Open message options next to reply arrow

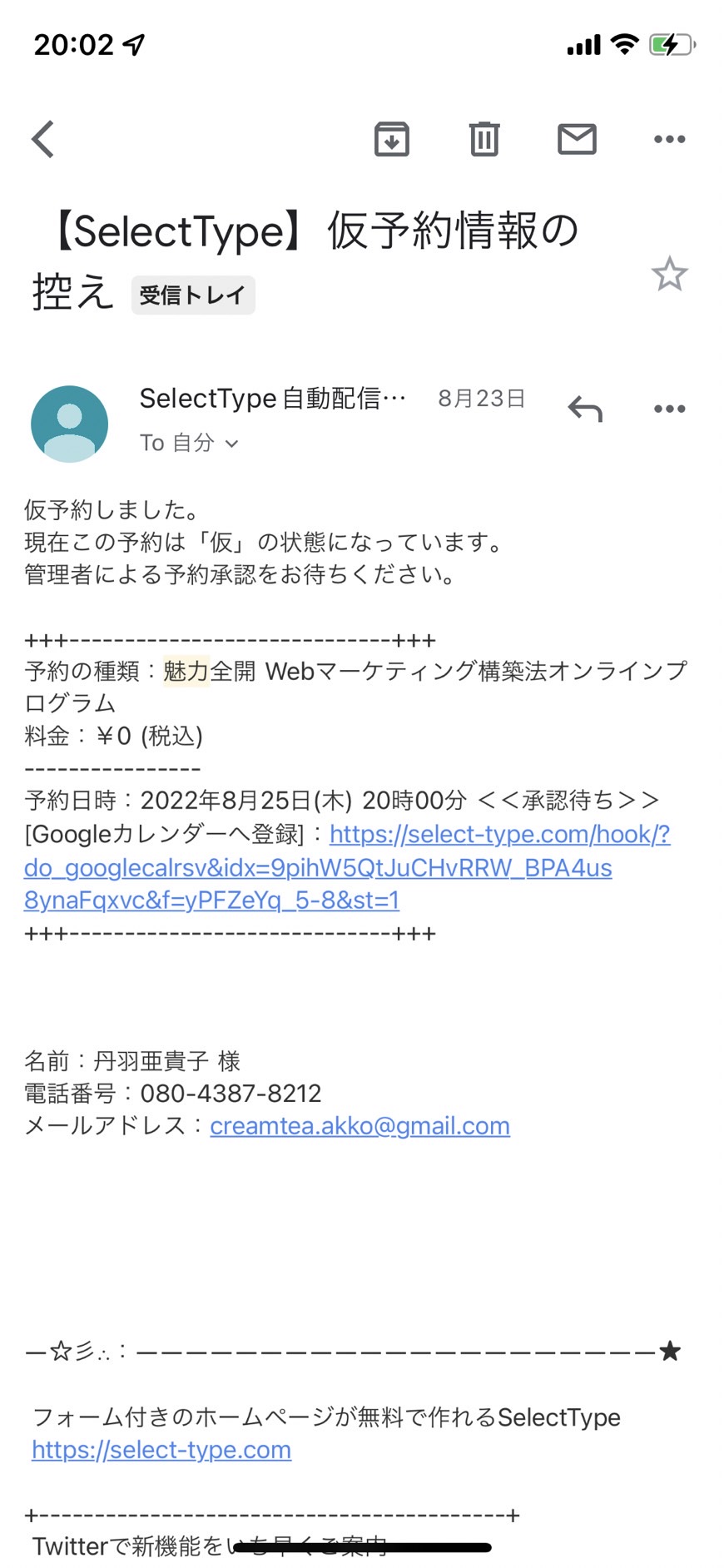click(670, 409)
